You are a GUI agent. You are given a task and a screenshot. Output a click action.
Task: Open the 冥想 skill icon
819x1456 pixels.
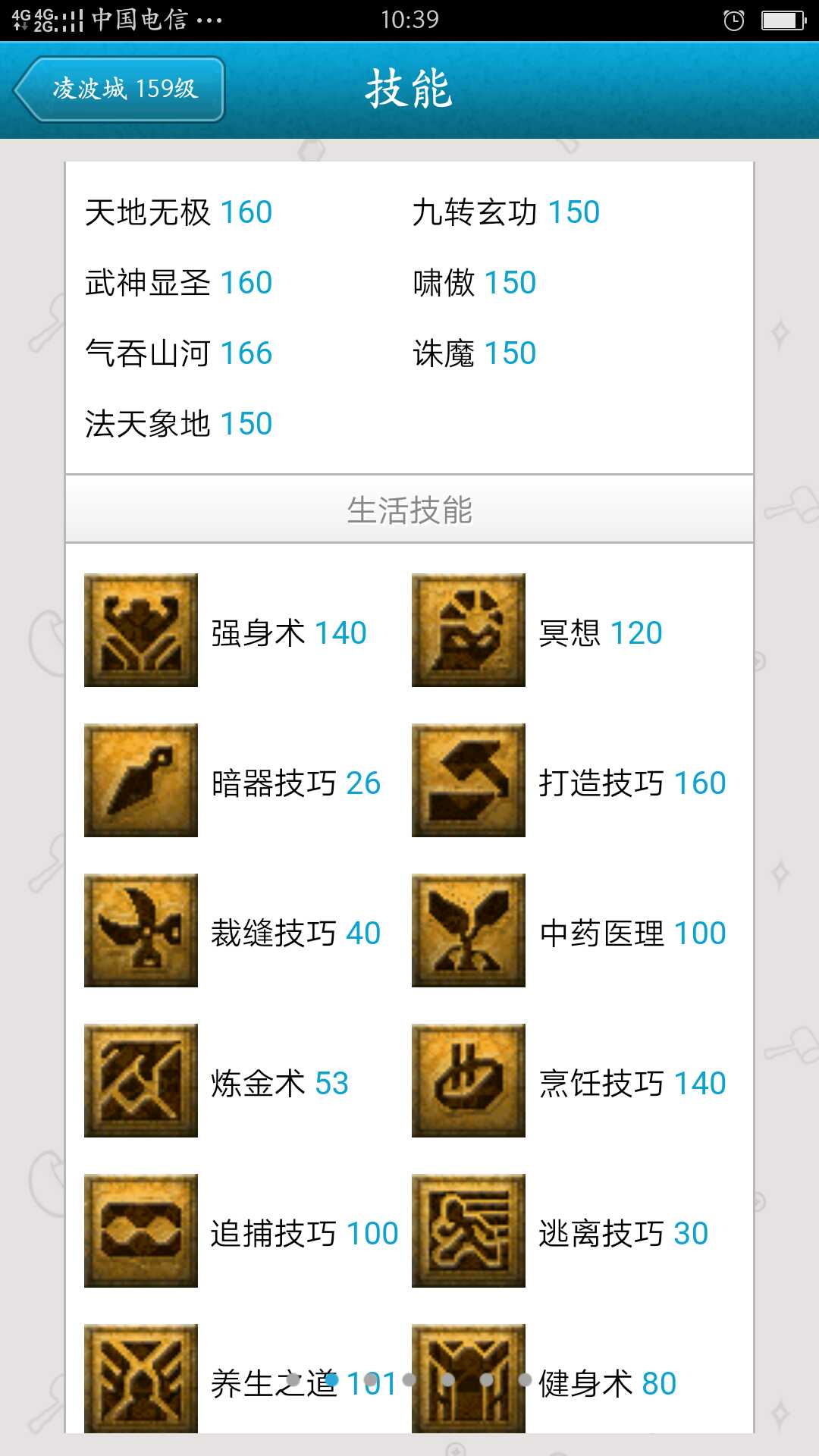[x=469, y=630]
